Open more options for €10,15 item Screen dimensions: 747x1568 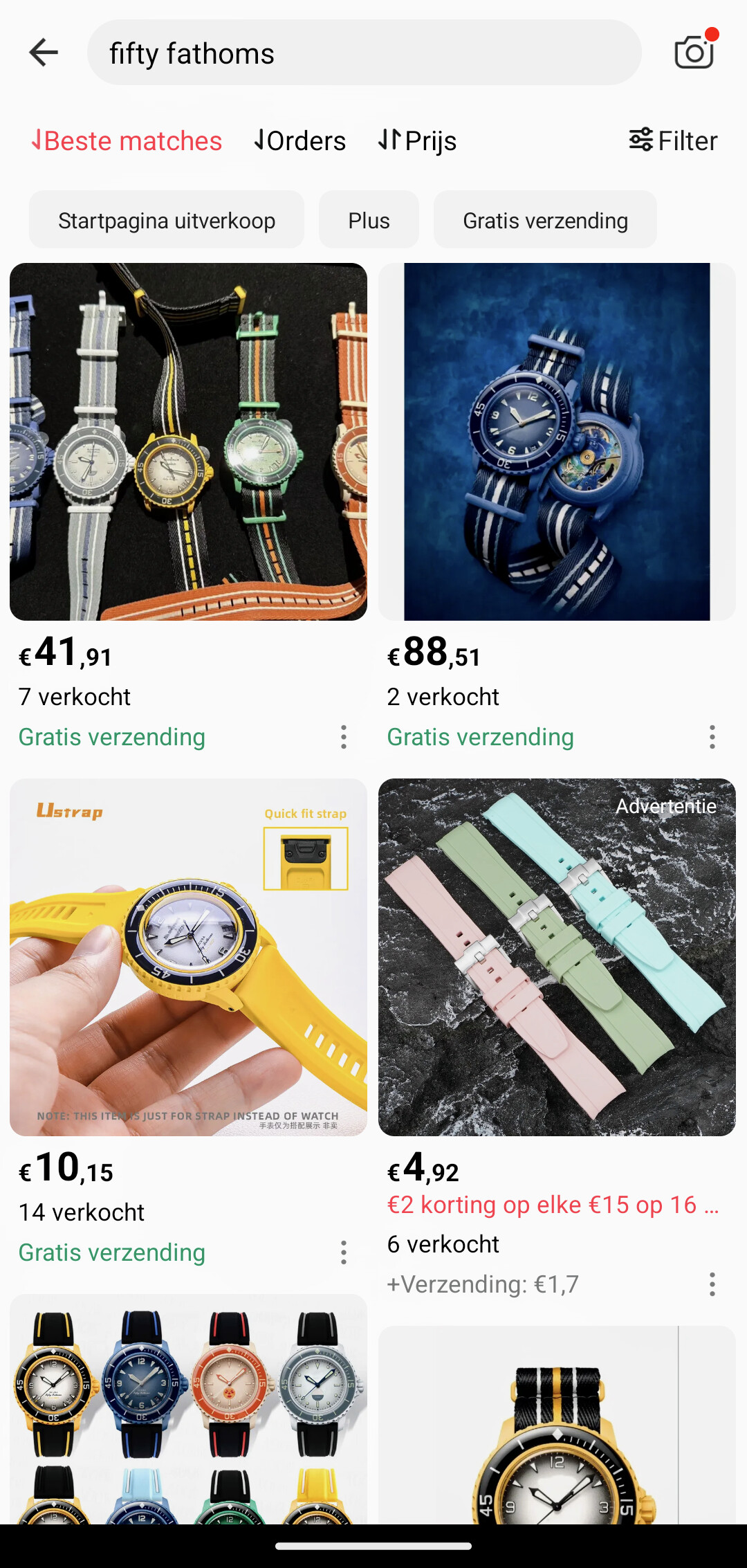click(344, 1252)
